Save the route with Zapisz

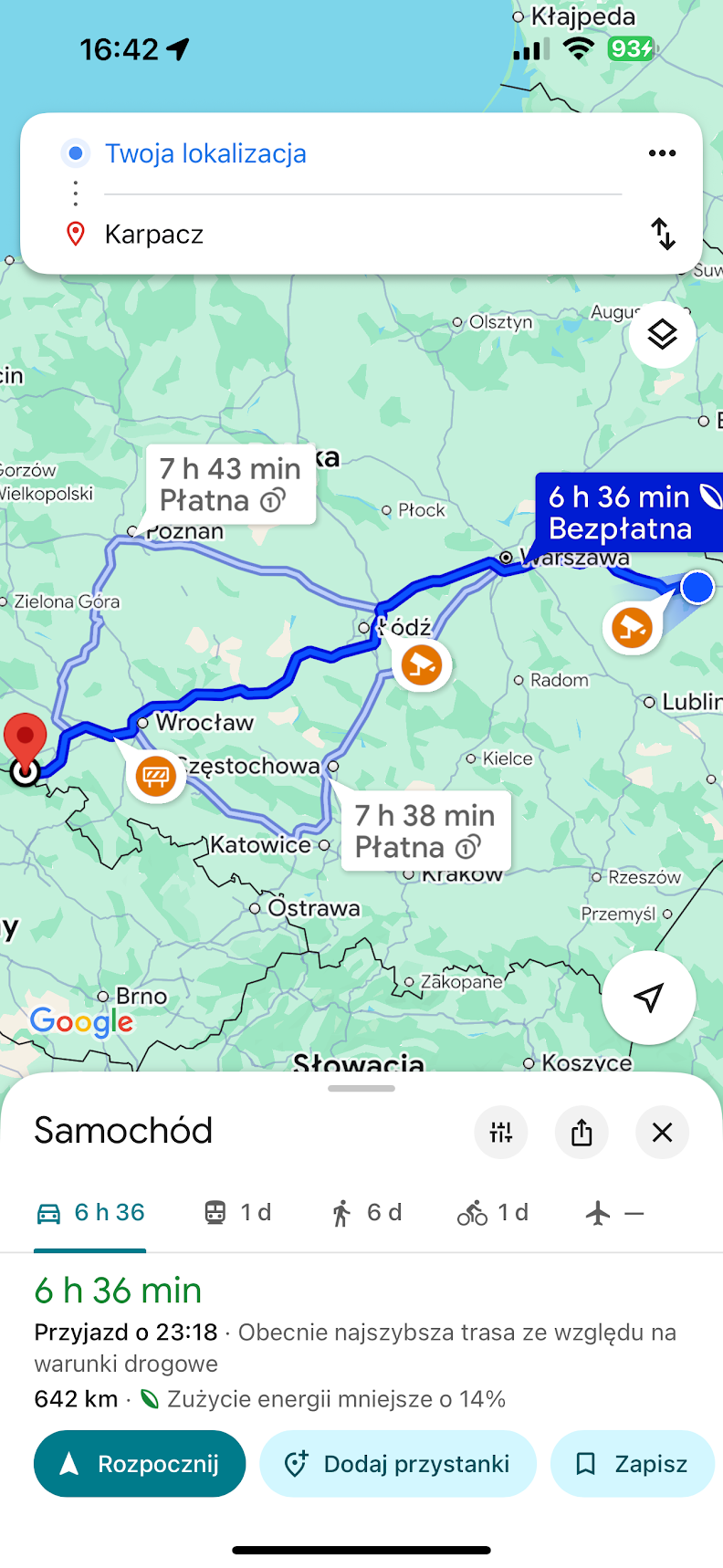point(633,1464)
